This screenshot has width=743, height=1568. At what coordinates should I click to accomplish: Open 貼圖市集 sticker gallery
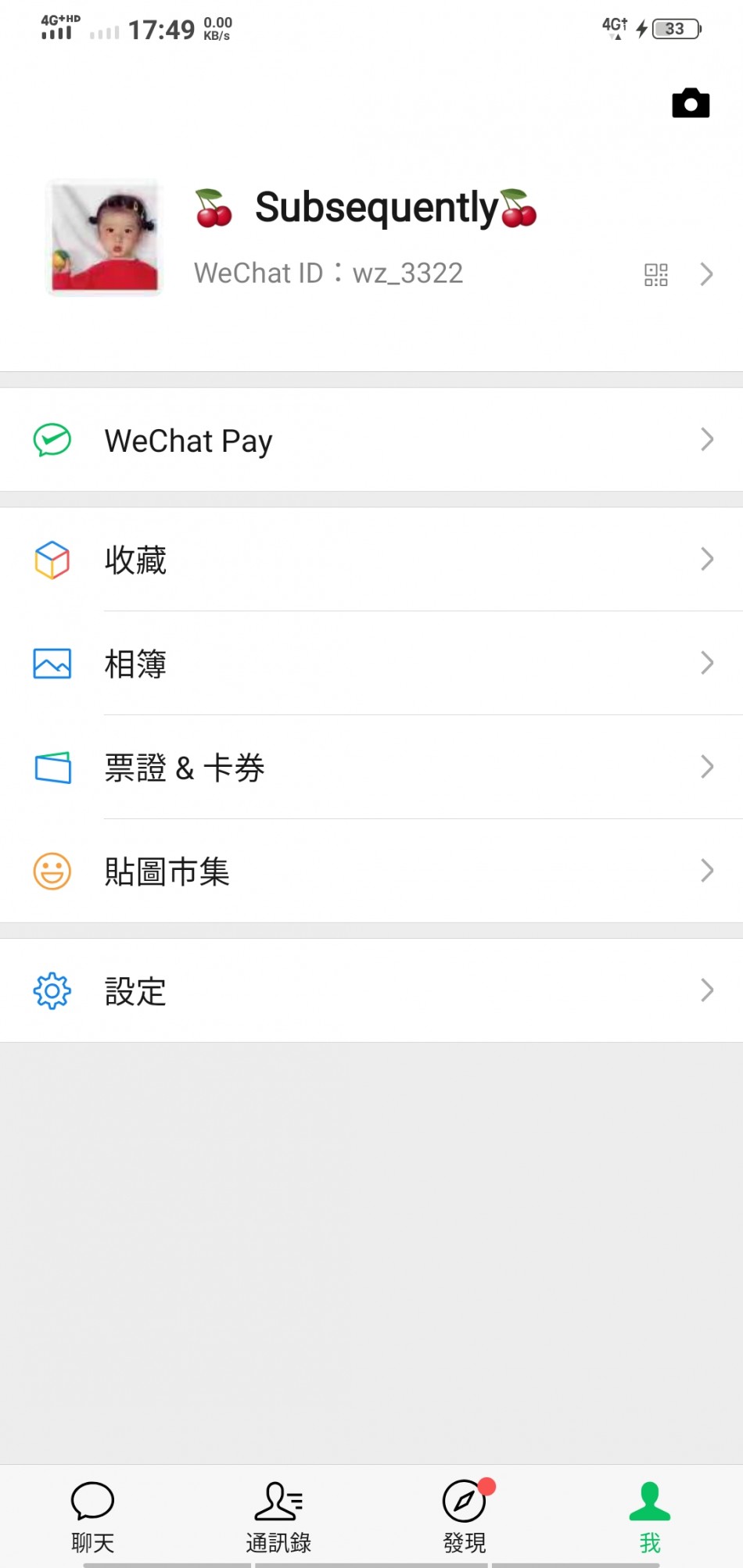coord(371,872)
